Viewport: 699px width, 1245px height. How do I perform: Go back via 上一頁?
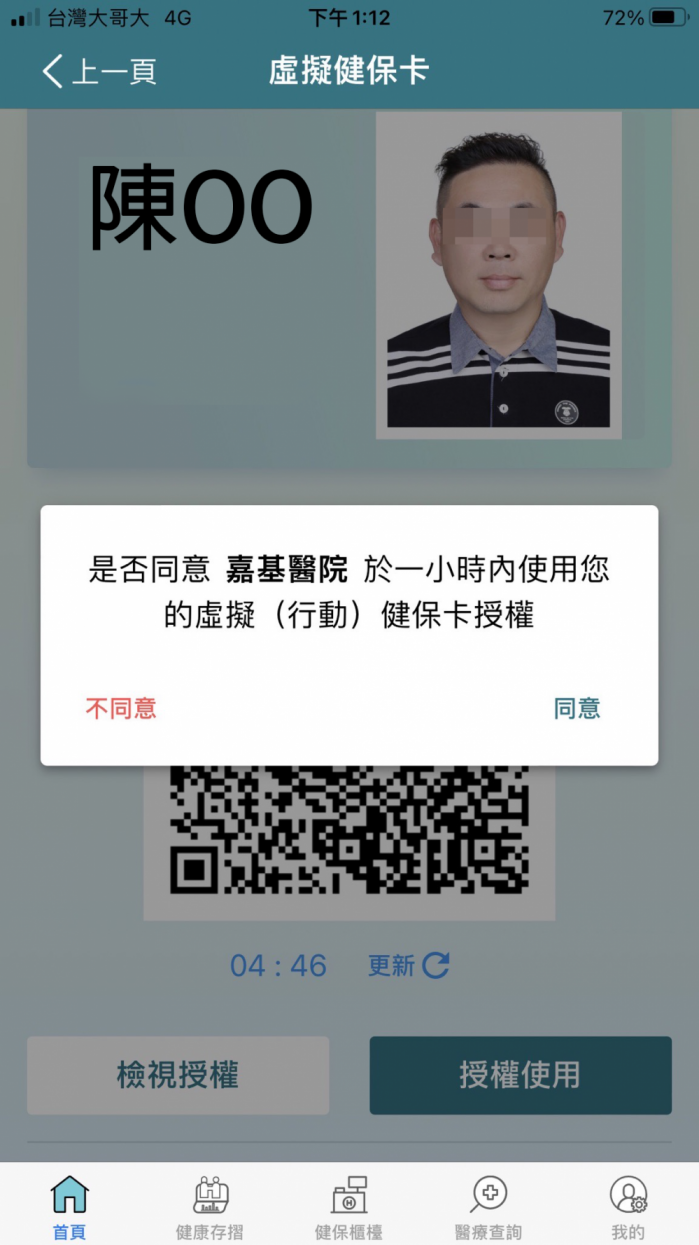pyautogui.click(x=100, y=71)
